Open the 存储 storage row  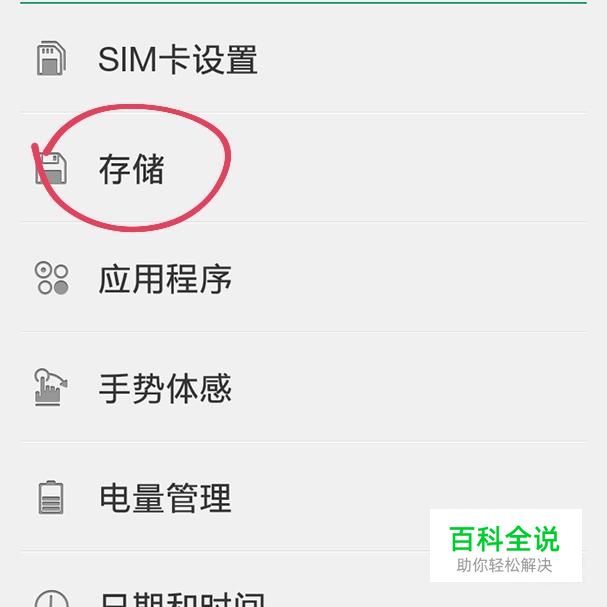[x=131, y=169]
